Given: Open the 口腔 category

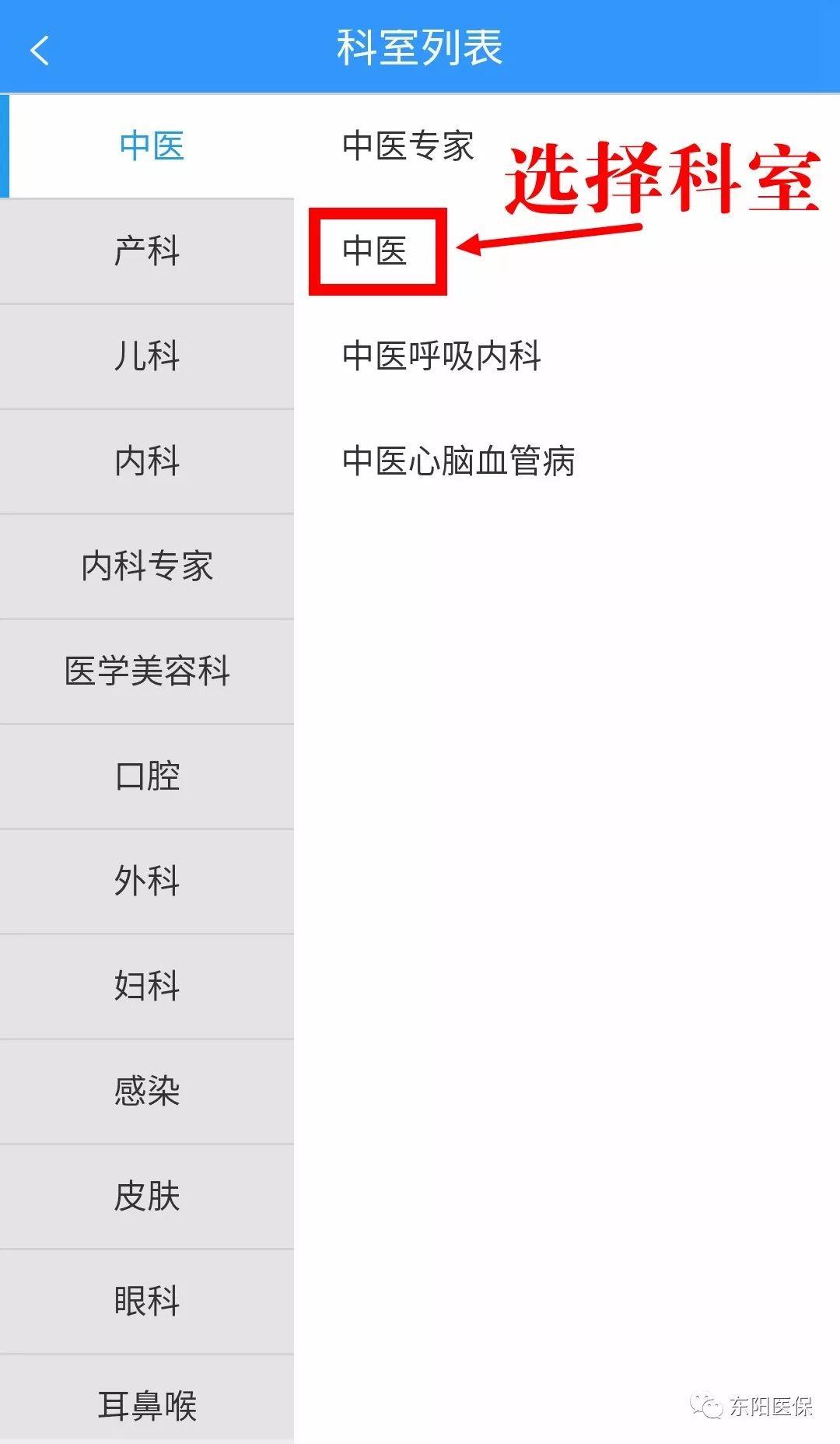Looking at the screenshot, I should point(147,776).
